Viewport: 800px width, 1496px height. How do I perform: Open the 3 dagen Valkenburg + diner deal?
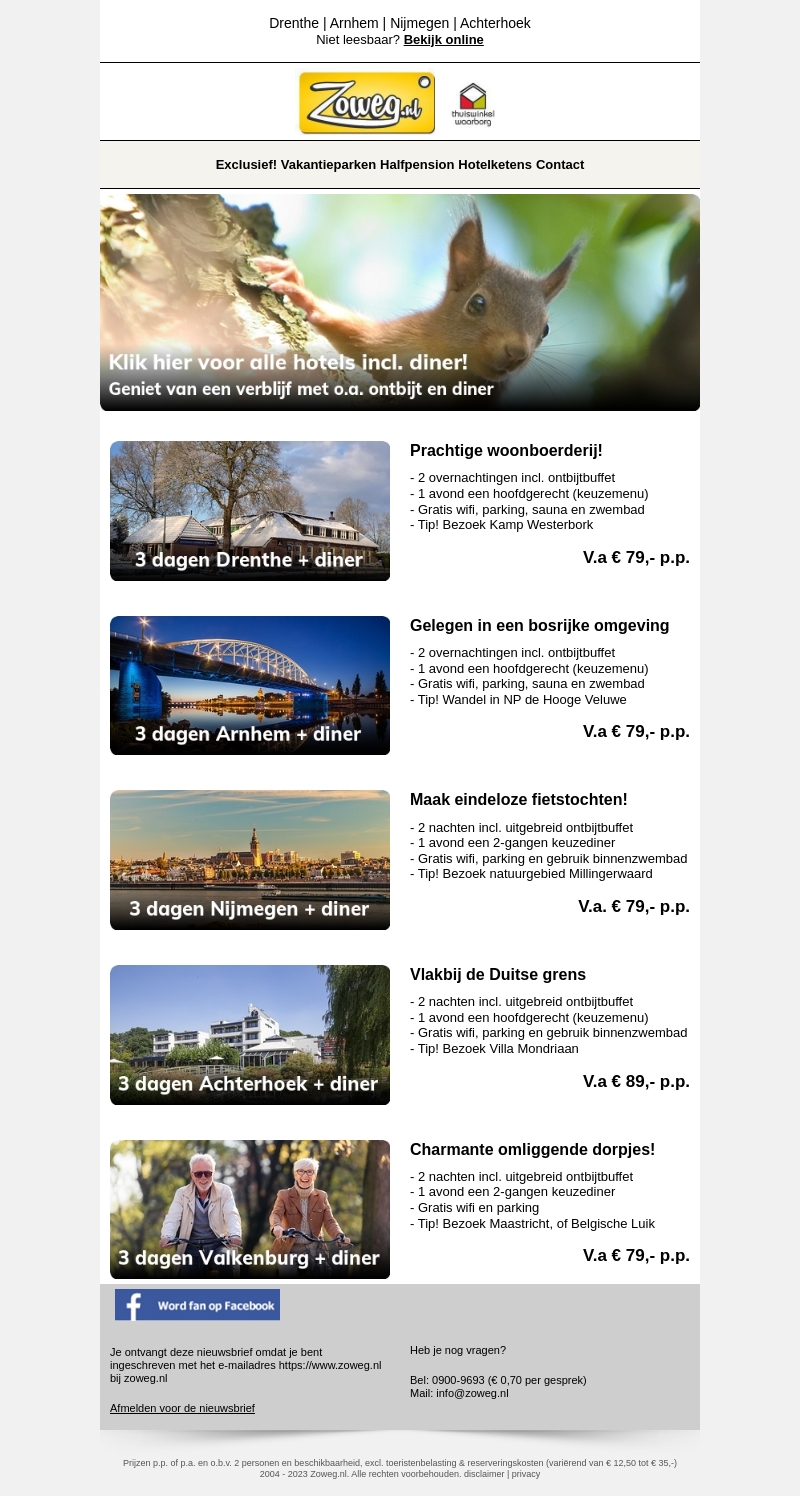point(250,1209)
